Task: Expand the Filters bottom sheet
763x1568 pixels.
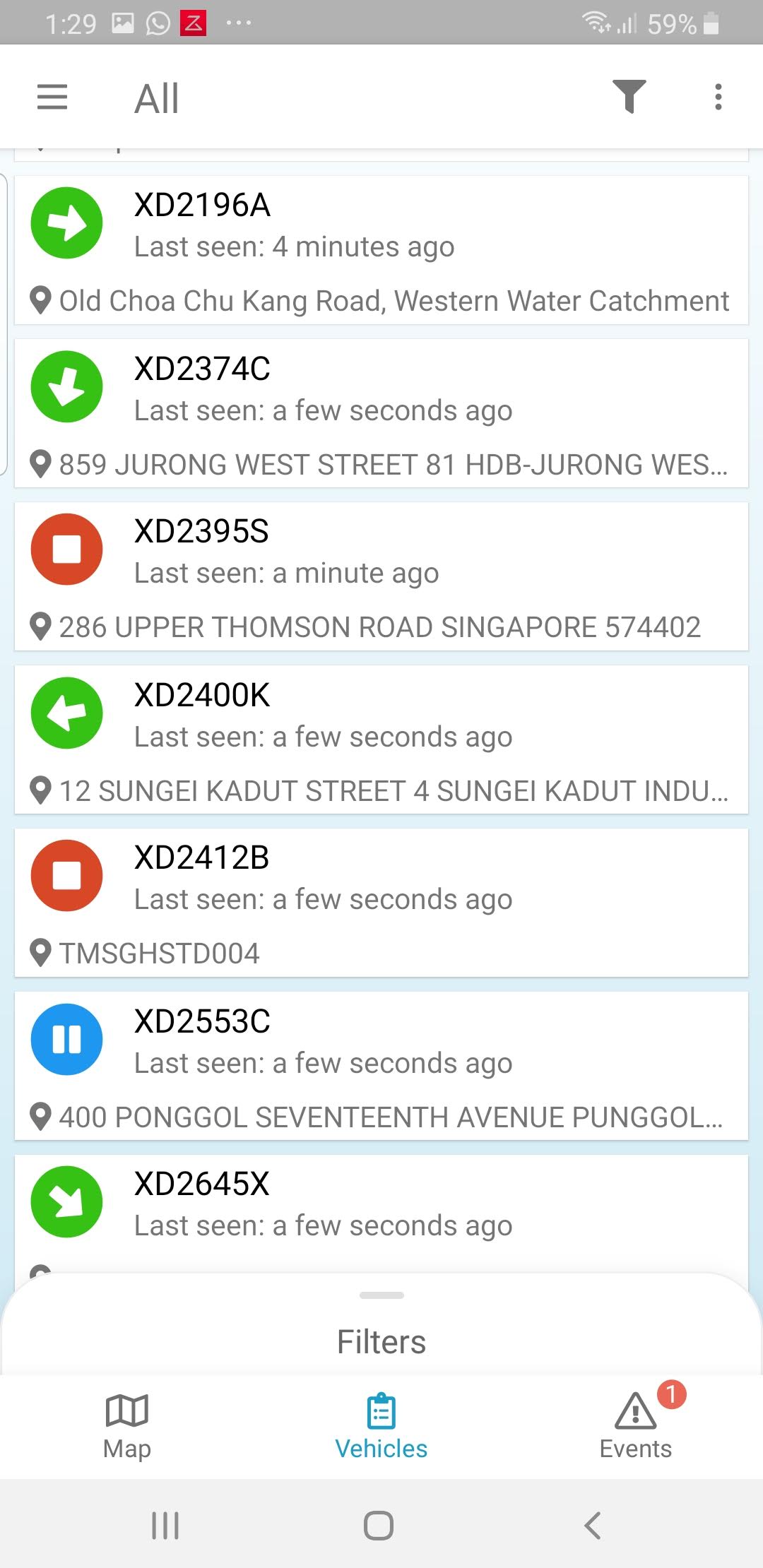Action: pyautogui.click(x=381, y=1331)
